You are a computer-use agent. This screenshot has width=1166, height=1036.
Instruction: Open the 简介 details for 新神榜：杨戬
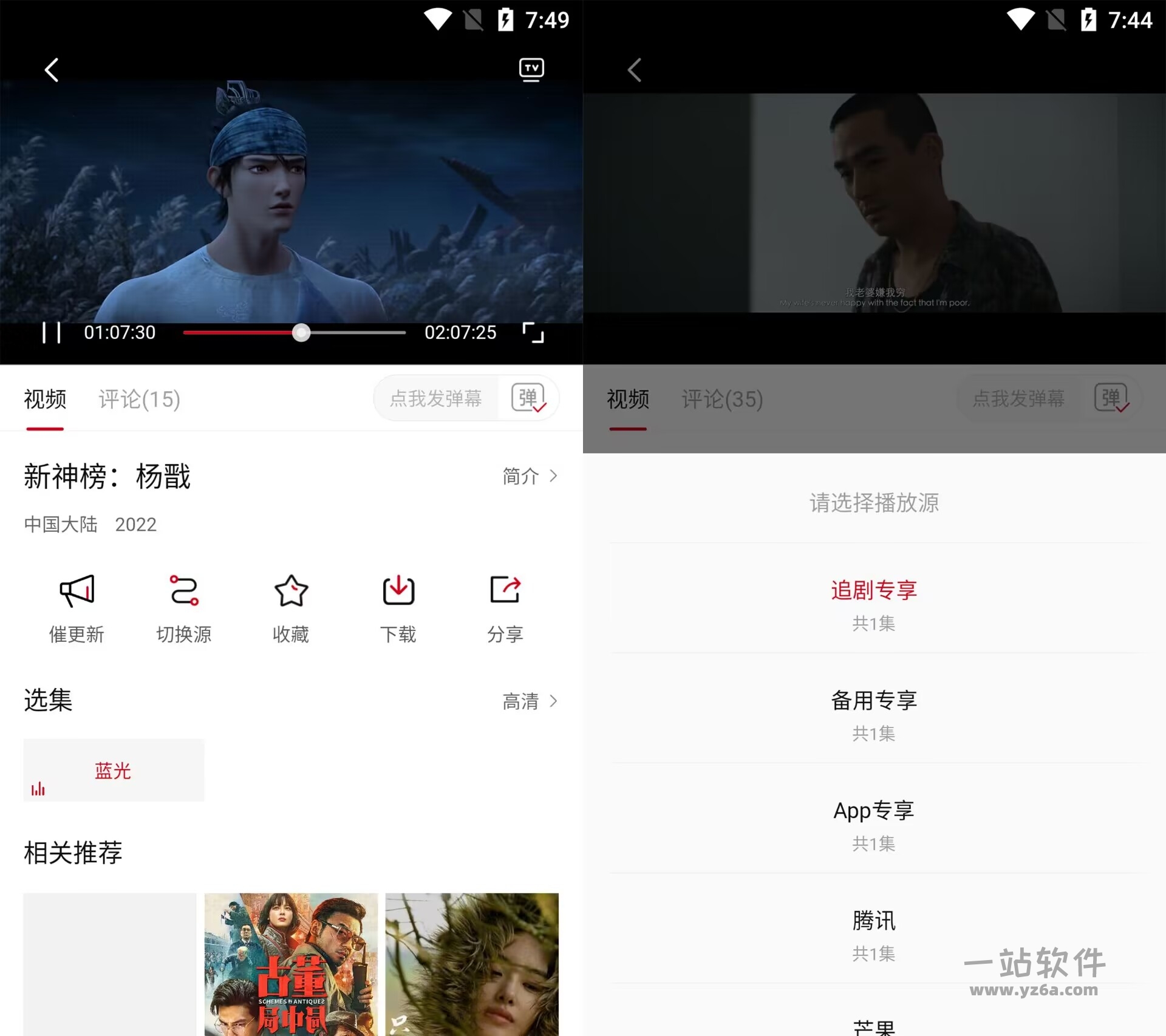click(x=530, y=476)
